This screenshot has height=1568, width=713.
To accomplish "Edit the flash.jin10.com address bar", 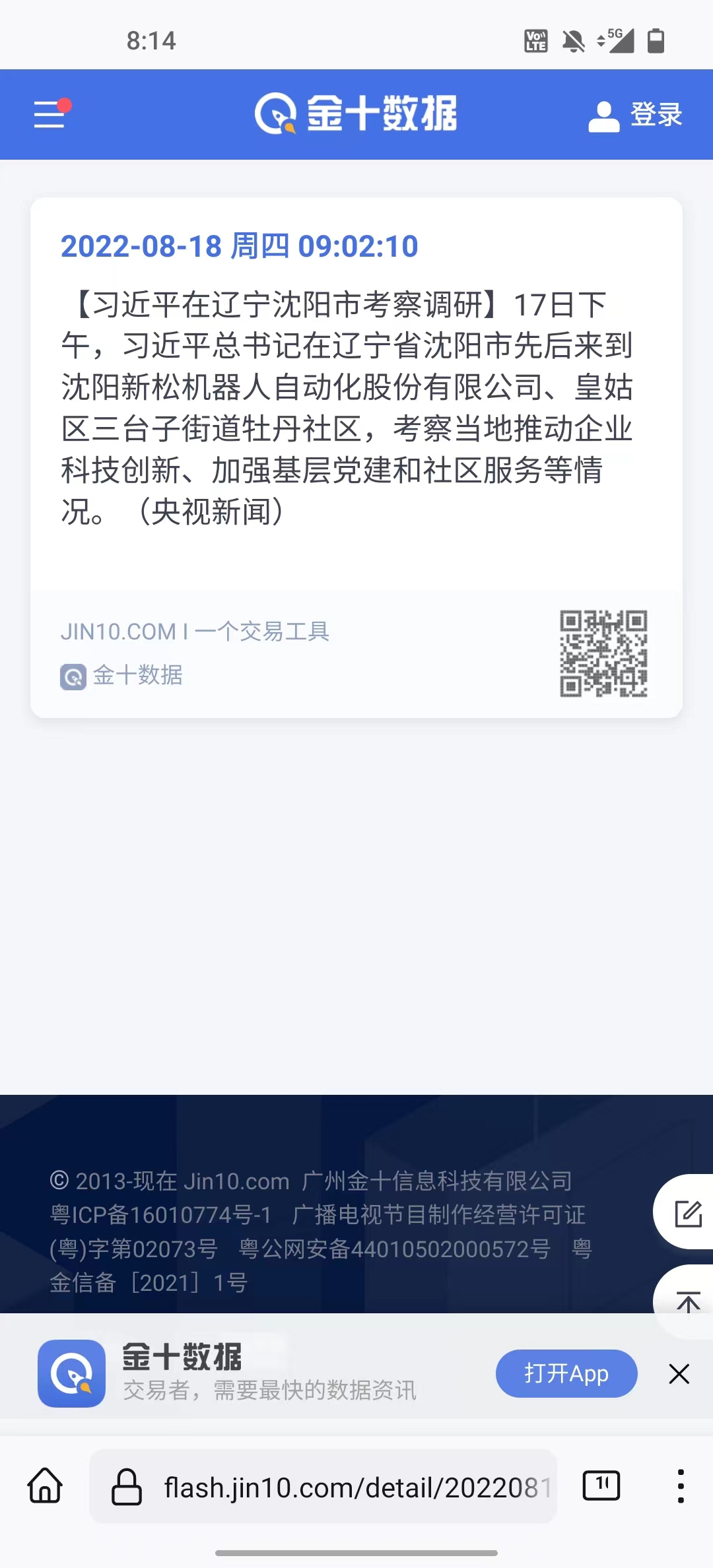I will [356, 1487].
